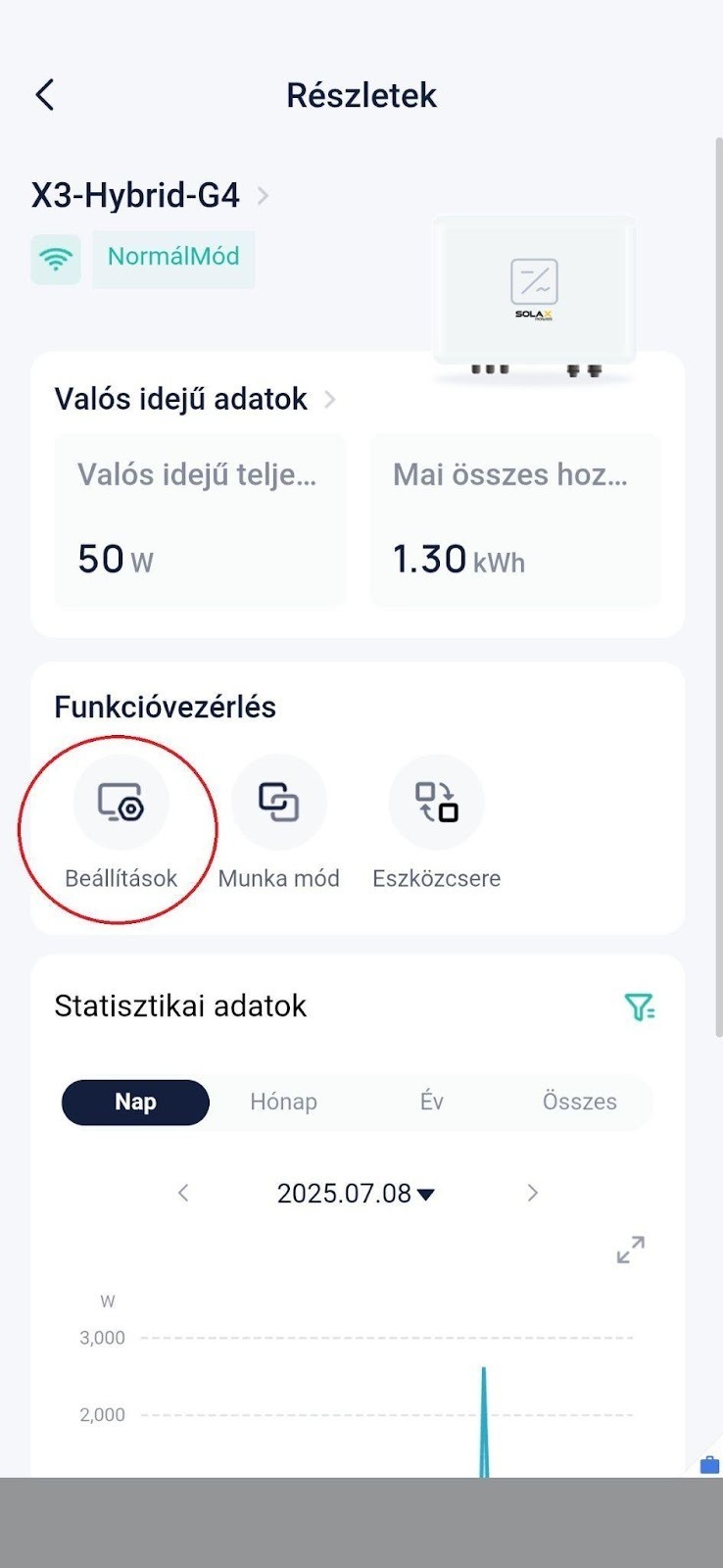This screenshot has width=723, height=1568.
Task: Switch to the Év tab
Action: click(431, 1102)
